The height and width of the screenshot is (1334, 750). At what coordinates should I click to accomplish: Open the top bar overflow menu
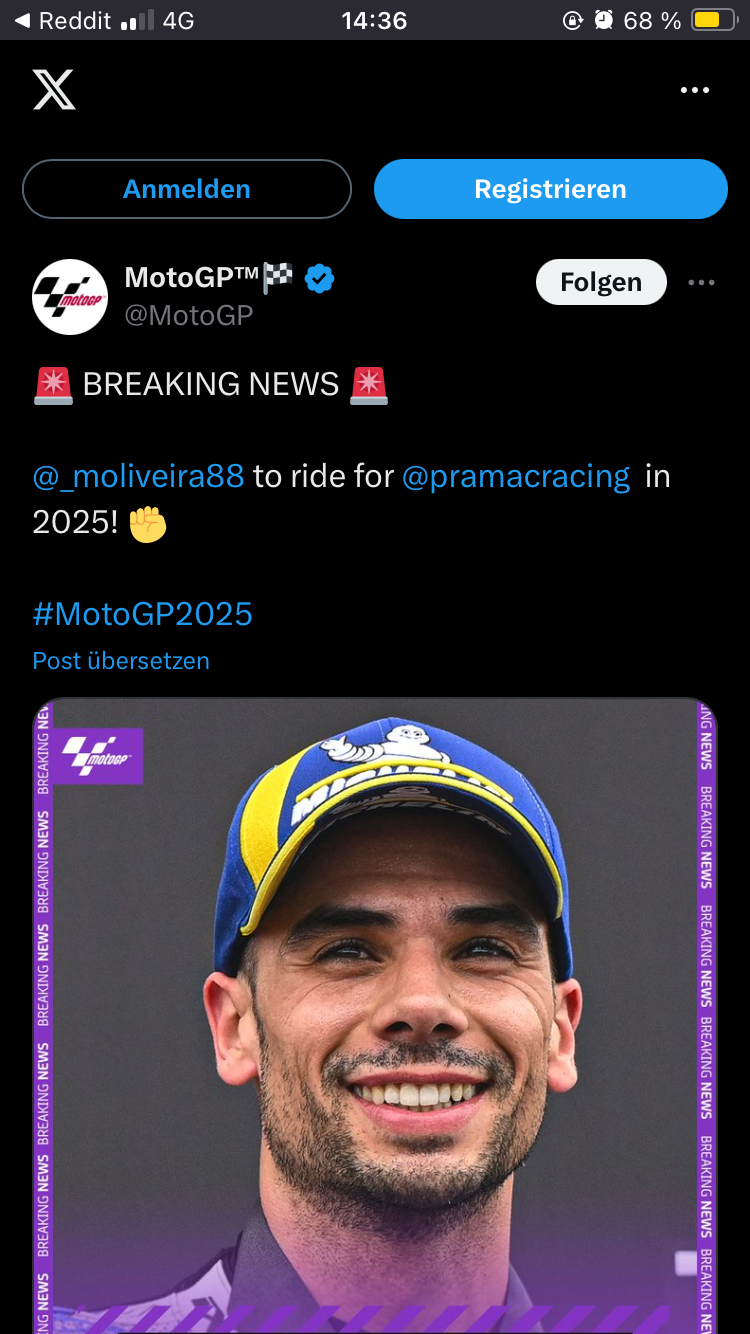click(x=694, y=90)
